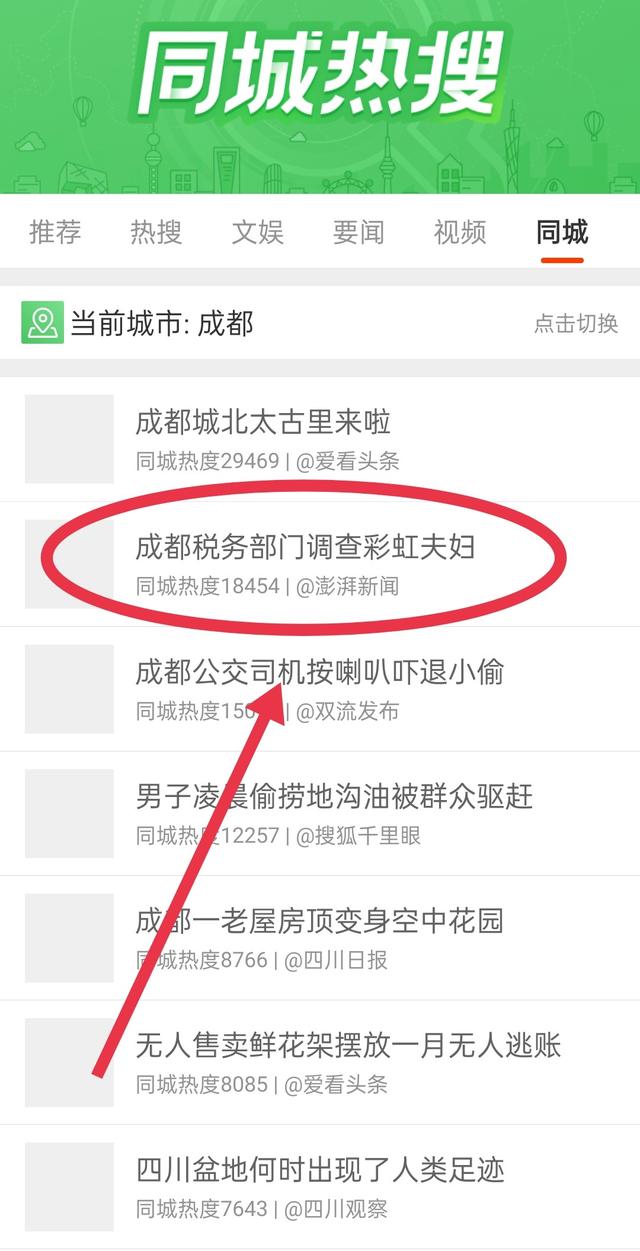Screen dimensions: 640x1251
Task: Select the 要闻 tab
Action: pyautogui.click(x=358, y=232)
